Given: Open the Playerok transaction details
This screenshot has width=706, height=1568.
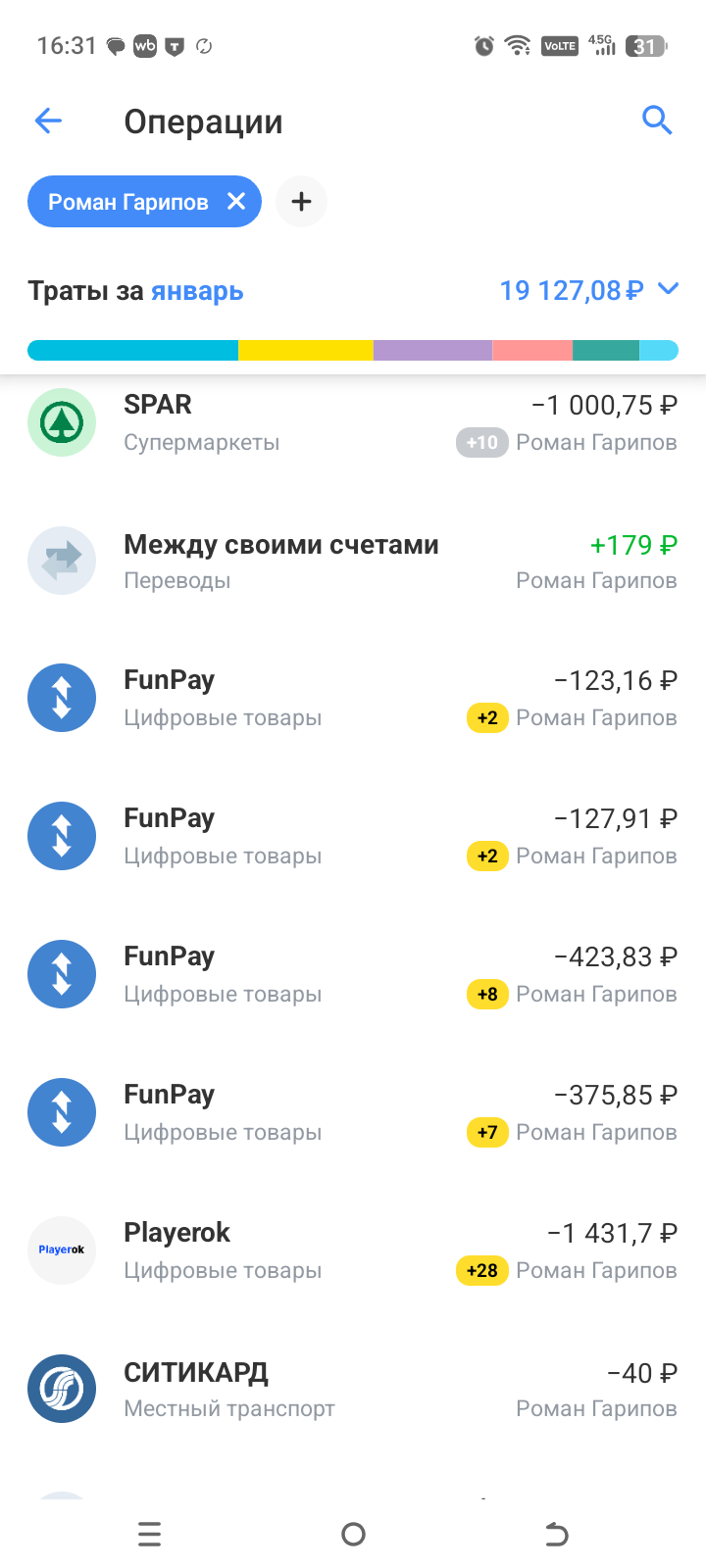Looking at the screenshot, I should tap(353, 1250).
